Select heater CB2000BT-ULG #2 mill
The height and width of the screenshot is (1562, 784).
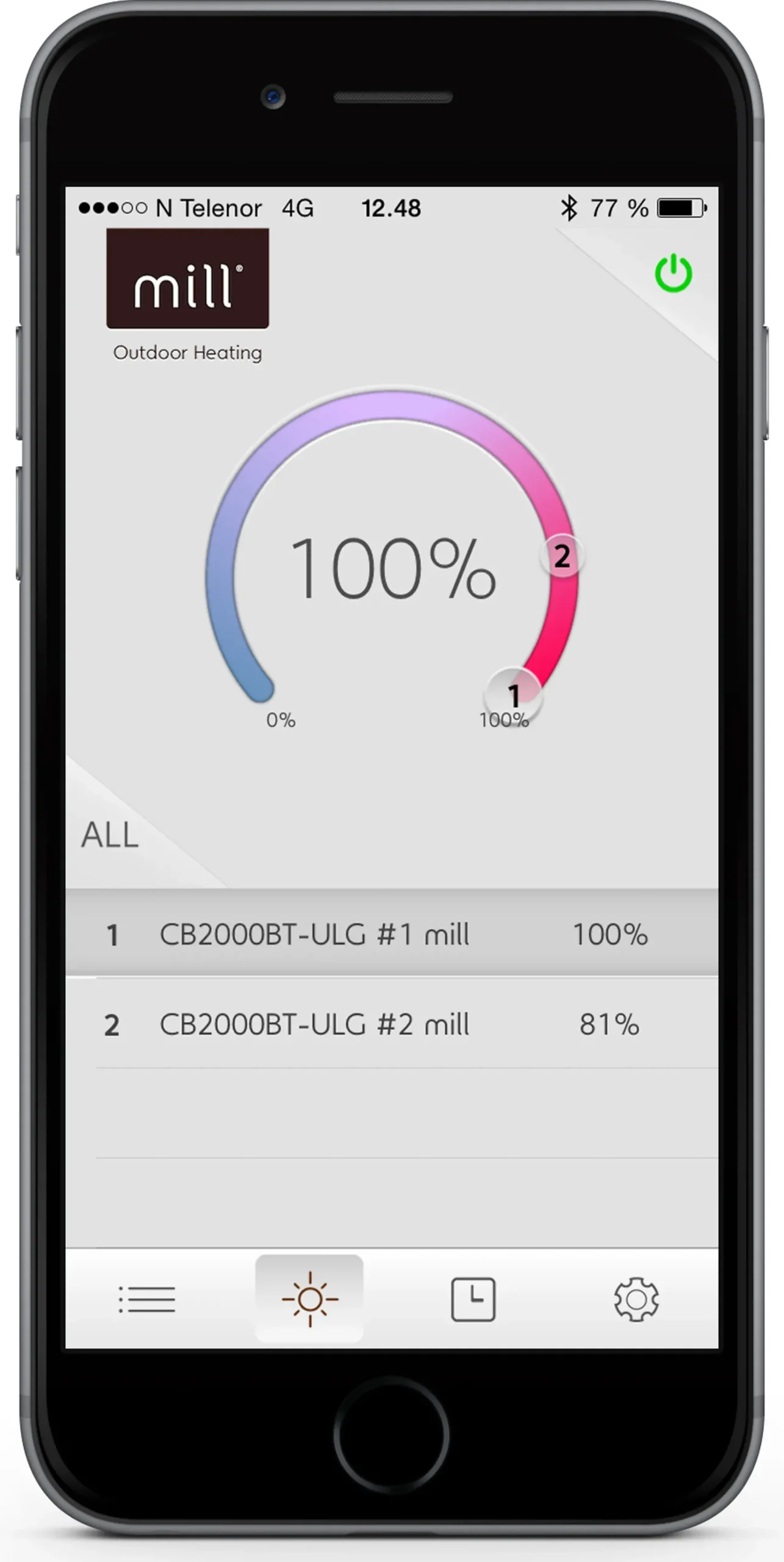(x=392, y=1023)
